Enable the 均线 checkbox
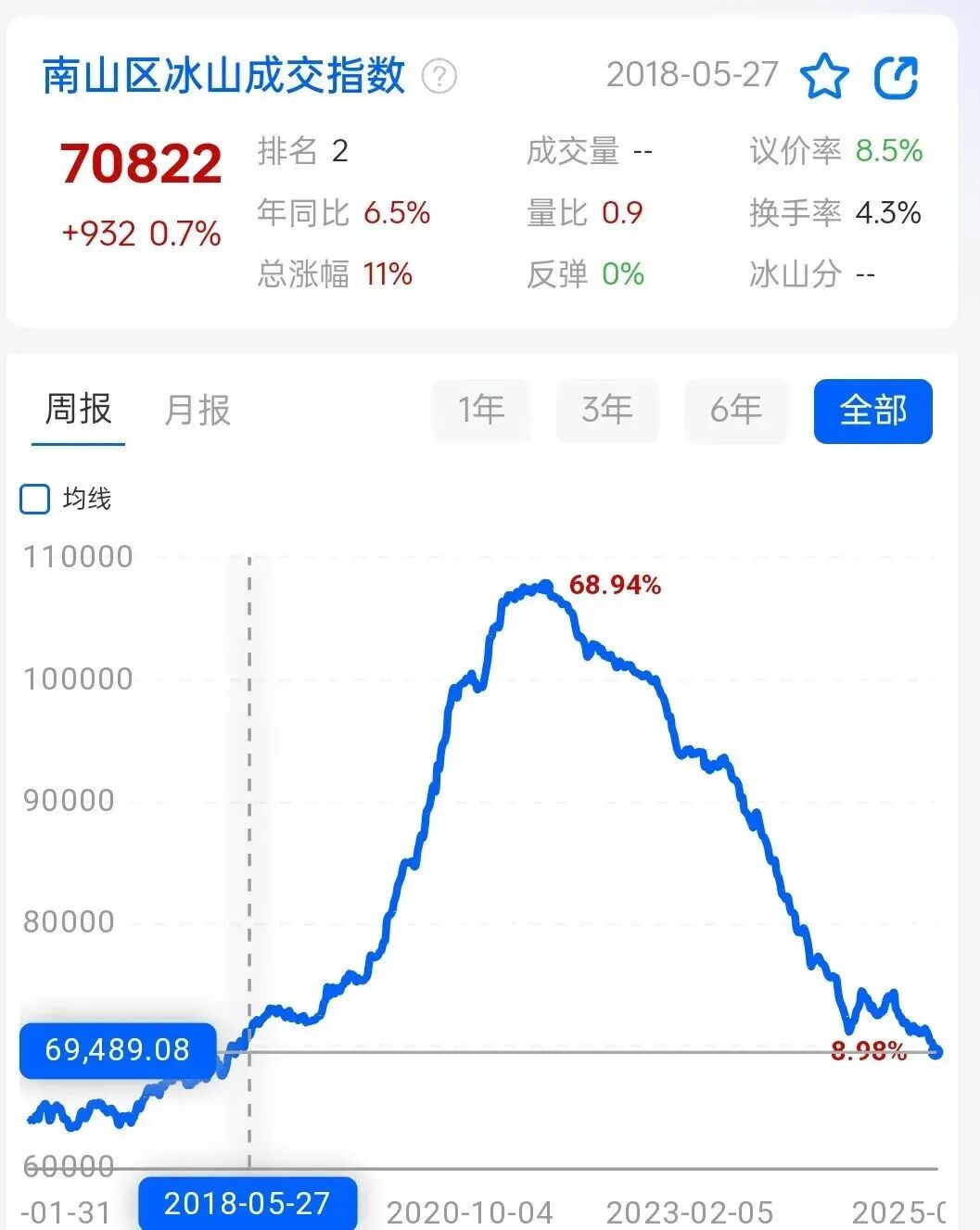This screenshot has height=1230, width=980. tap(35, 499)
